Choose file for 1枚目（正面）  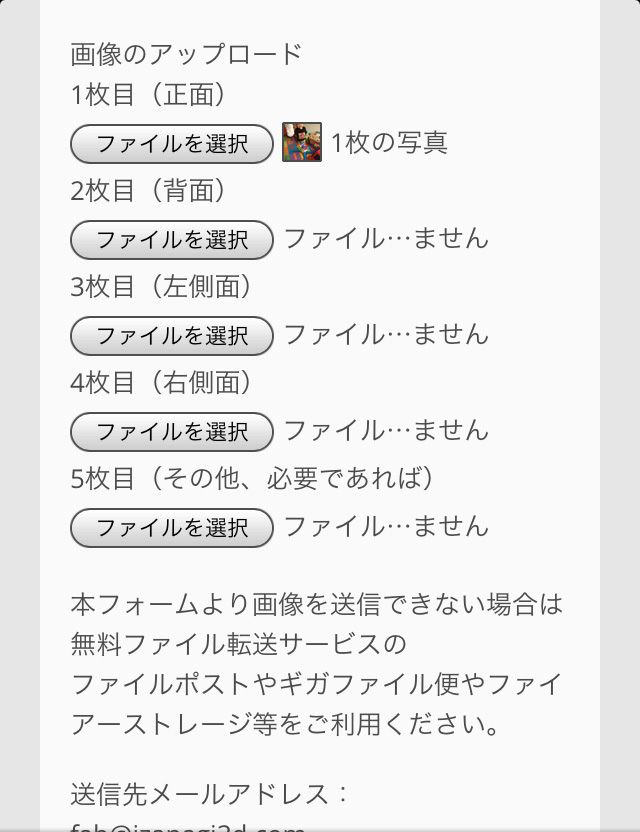(172, 144)
